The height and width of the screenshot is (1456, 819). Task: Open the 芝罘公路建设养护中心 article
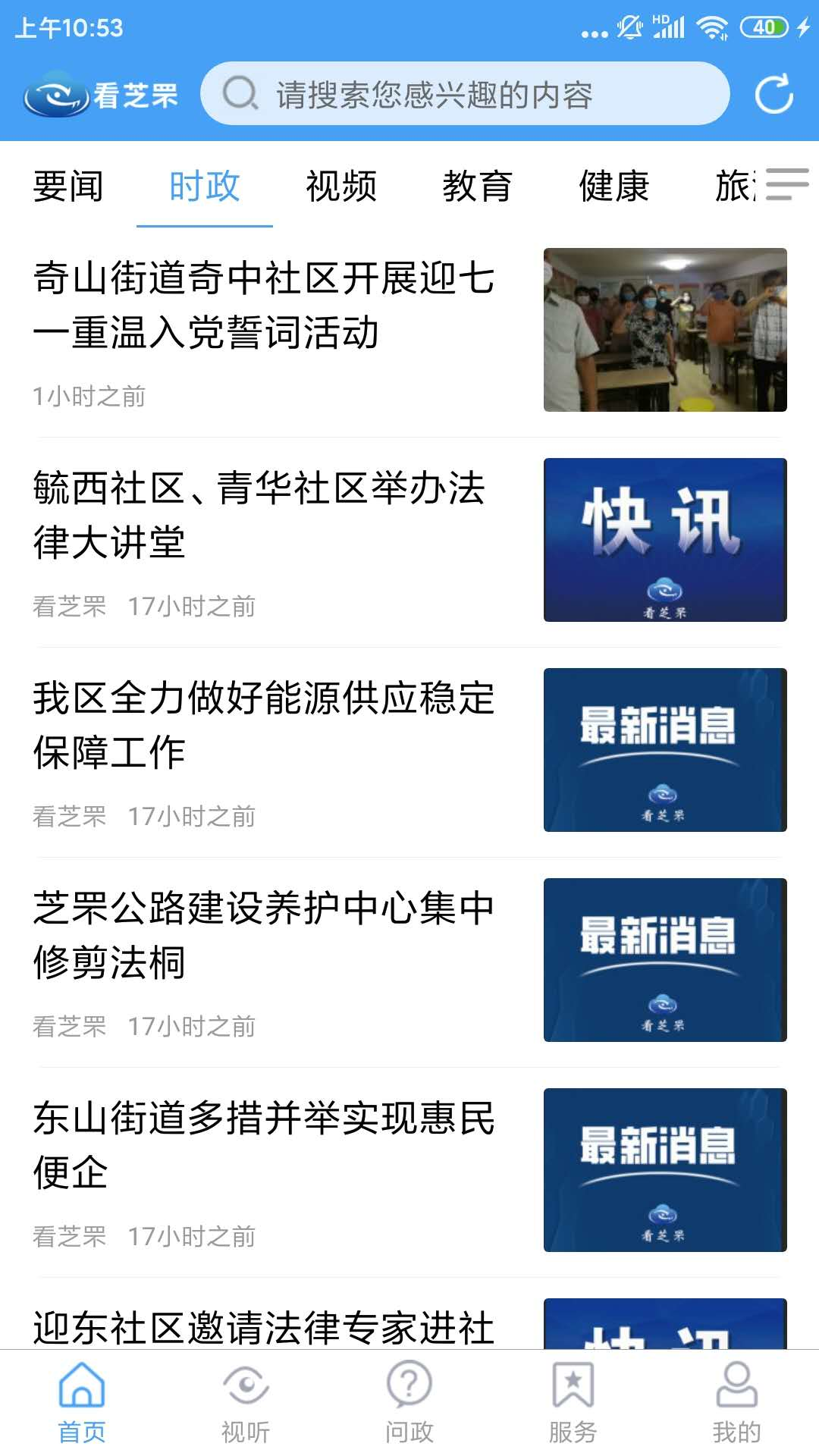click(x=264, y=935)
